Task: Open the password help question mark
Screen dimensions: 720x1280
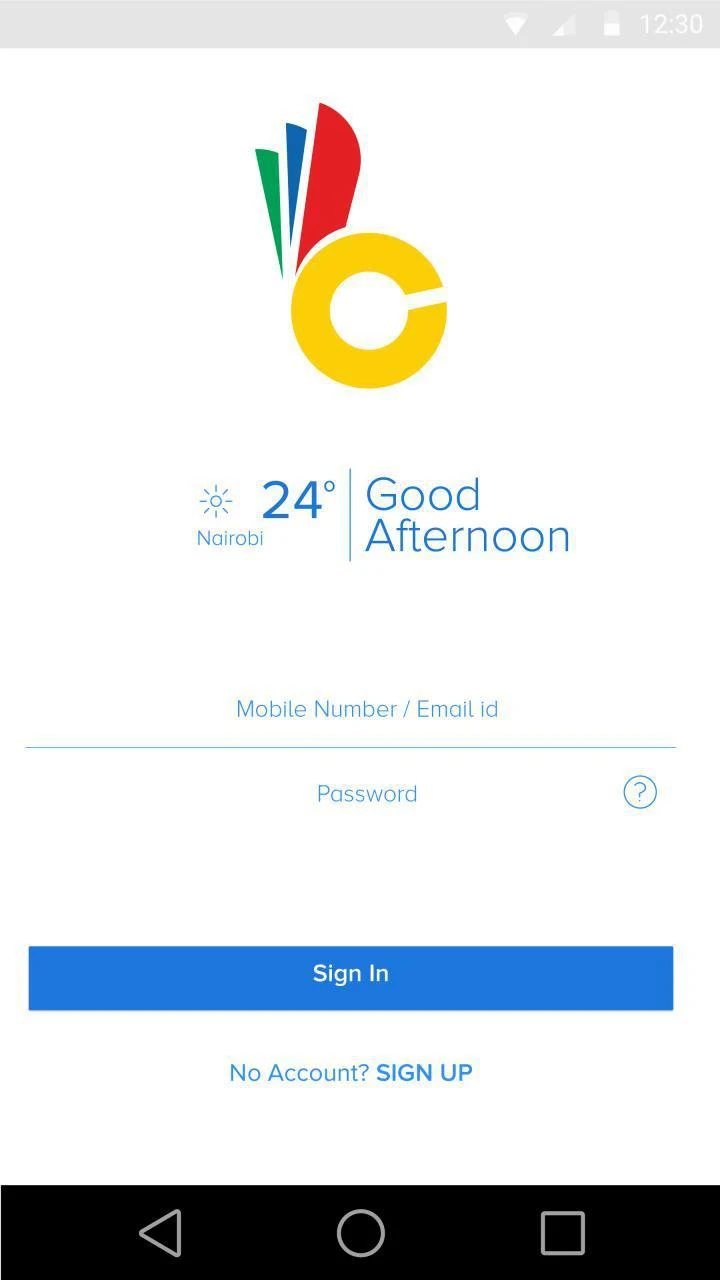Action: 640,793
